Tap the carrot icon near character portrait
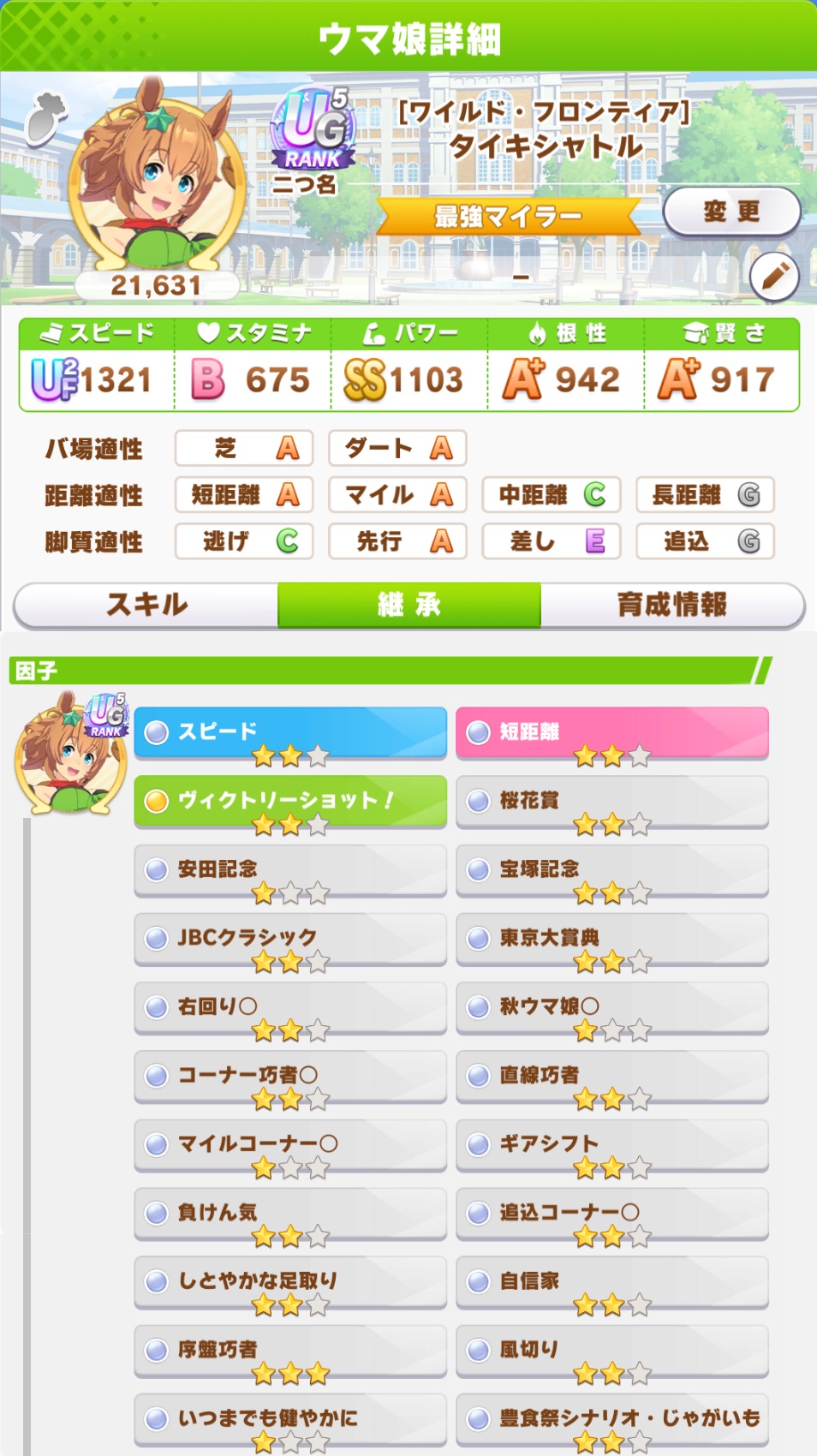The image size is (817, 1456). pos(45,117)
